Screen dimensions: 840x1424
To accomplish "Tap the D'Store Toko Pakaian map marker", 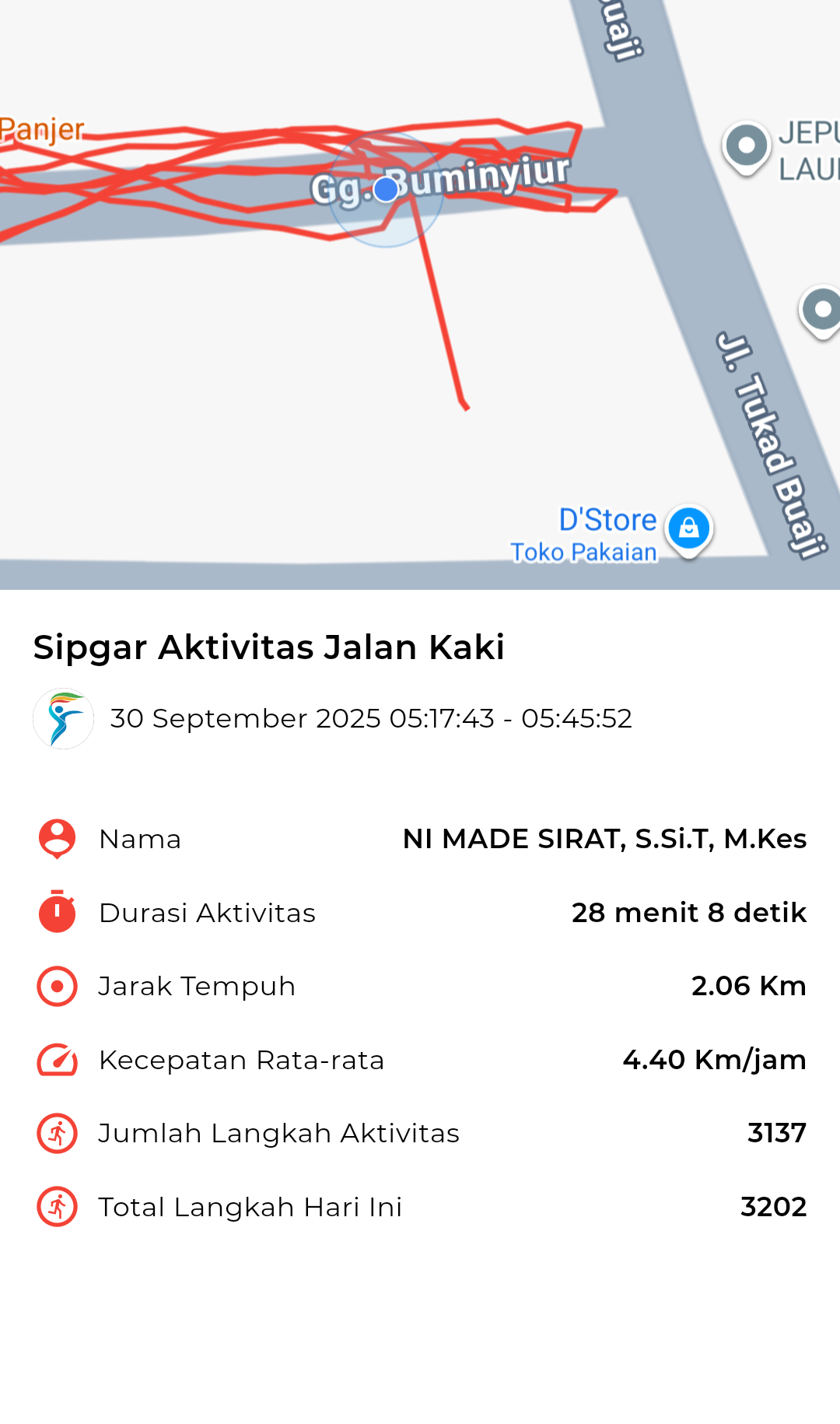I will coord(688,530).
